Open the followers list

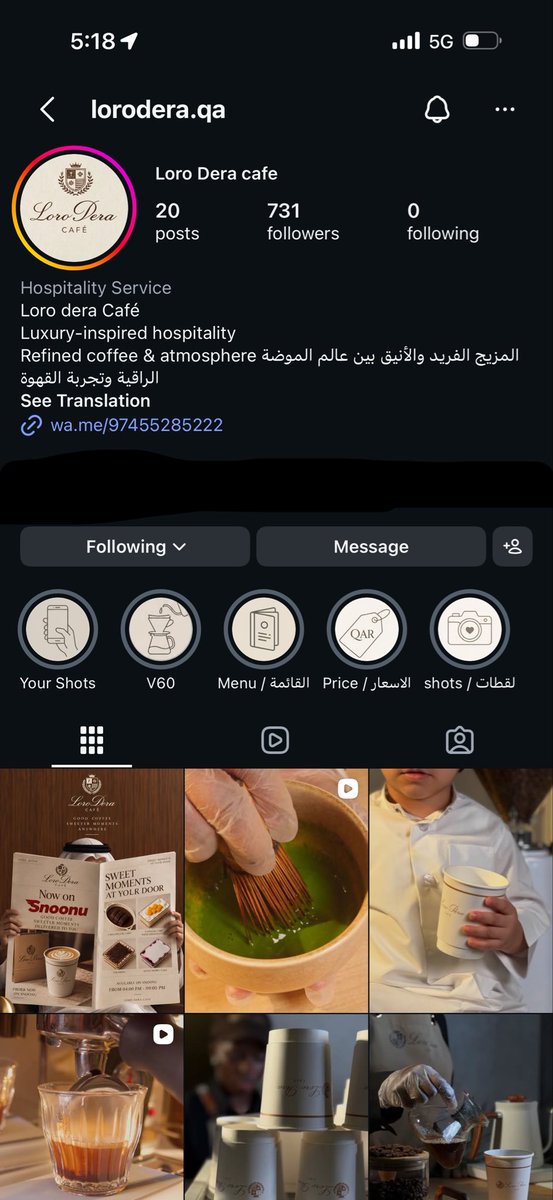click(x=303, y=221)
